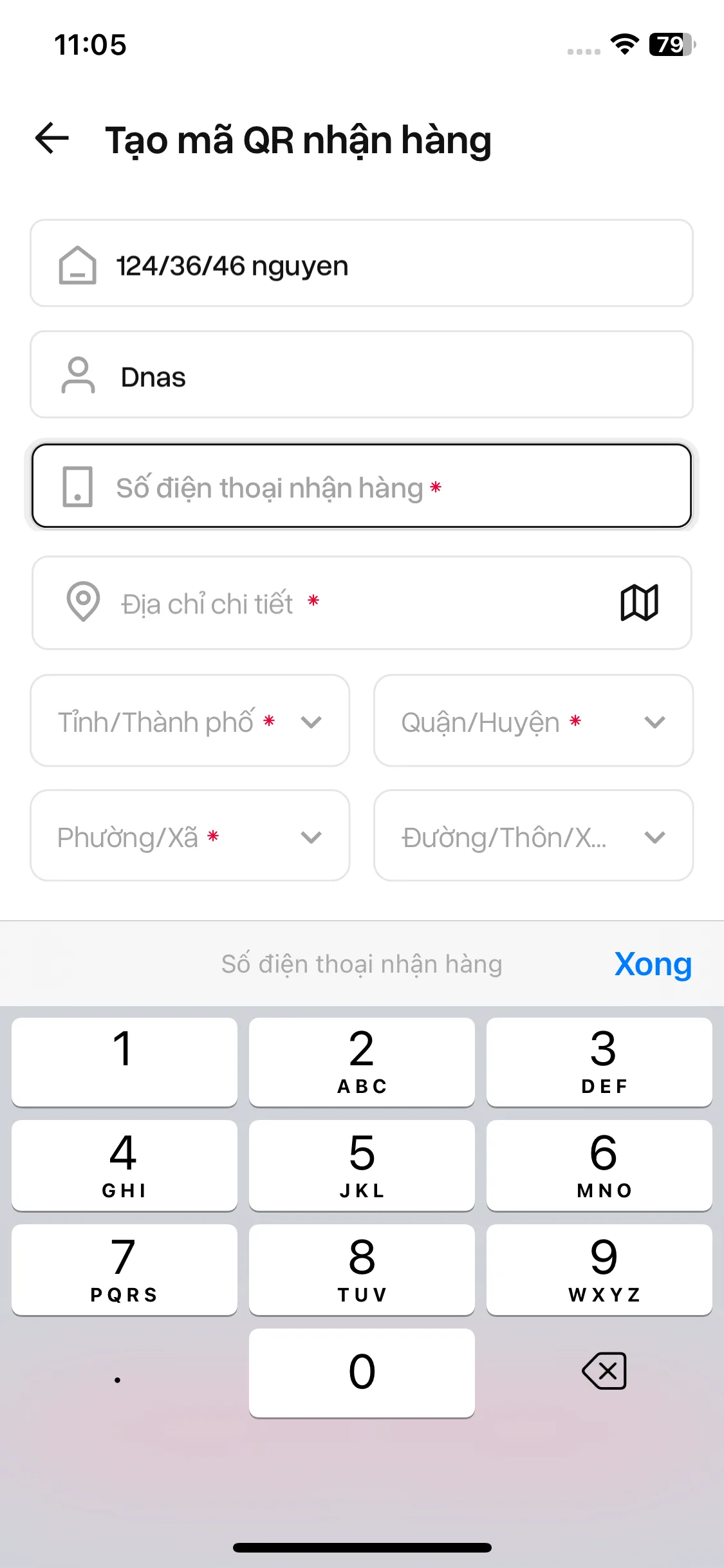Tap the phone icon in the phone number field
724x1568 pixels.
[x=76, y=487]
